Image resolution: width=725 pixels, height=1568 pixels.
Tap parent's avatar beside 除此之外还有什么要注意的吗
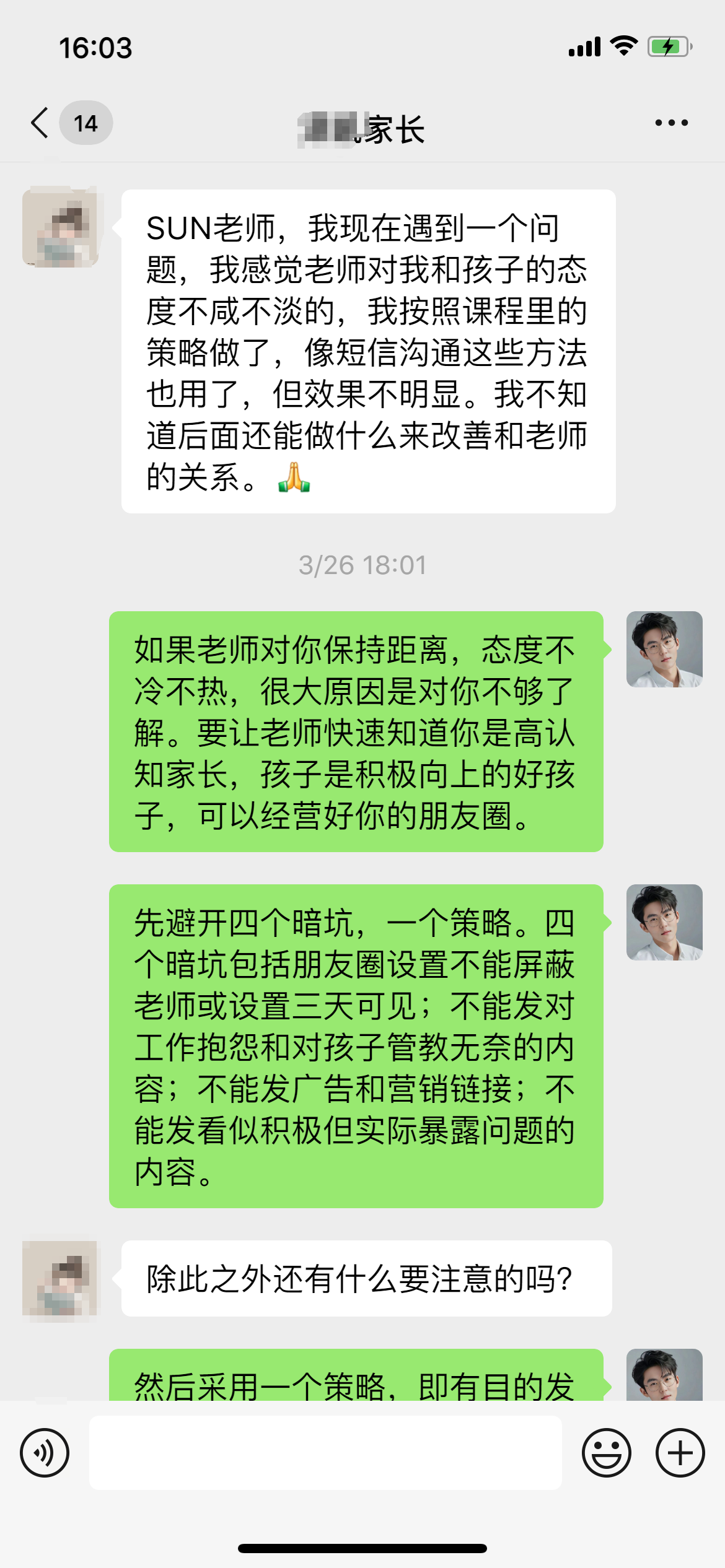(x=60, y=1278)
